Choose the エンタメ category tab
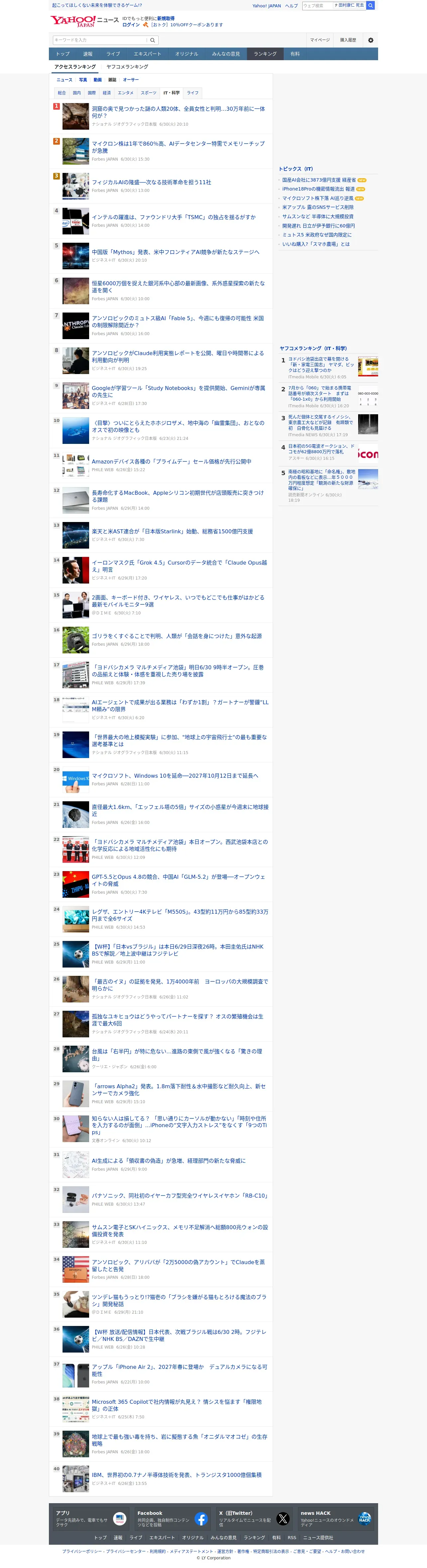Image resolution: width=427 pixels, height=1568 pixels. 125,93
